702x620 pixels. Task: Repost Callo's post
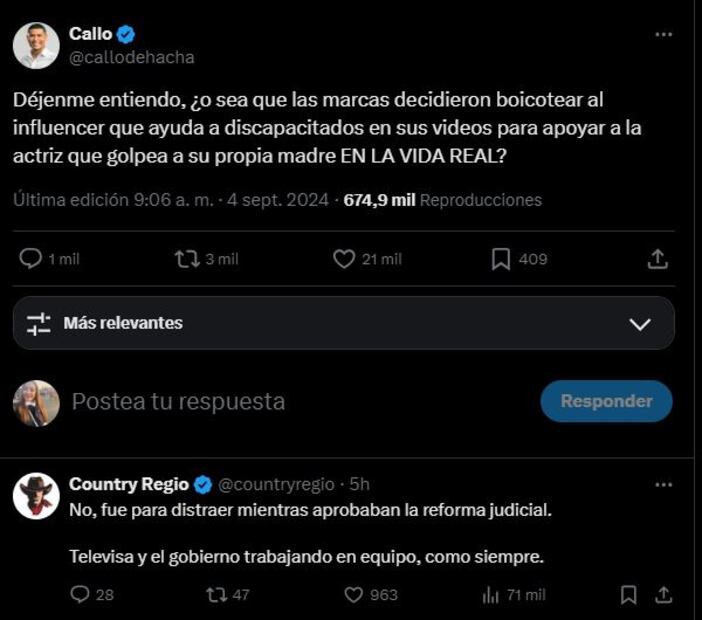click(x=187, y=259)
